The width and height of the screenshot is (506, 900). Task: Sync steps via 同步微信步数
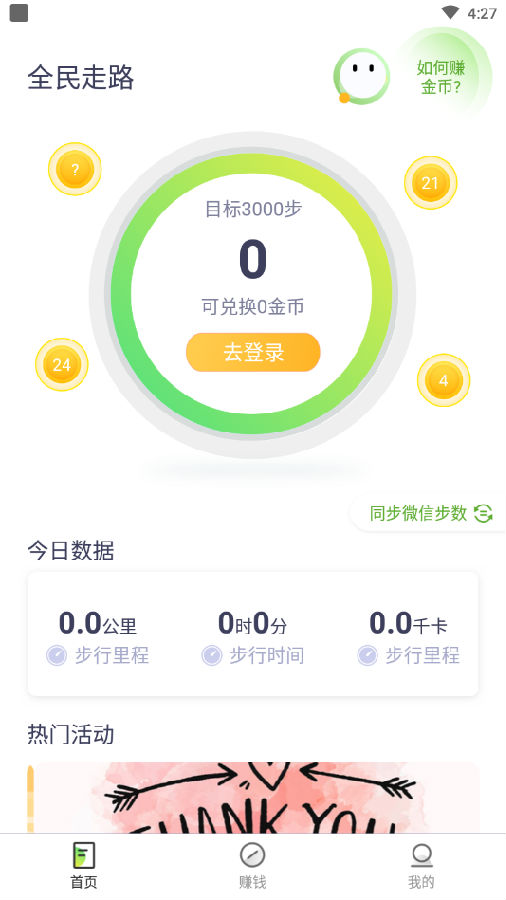pos(430,513)
